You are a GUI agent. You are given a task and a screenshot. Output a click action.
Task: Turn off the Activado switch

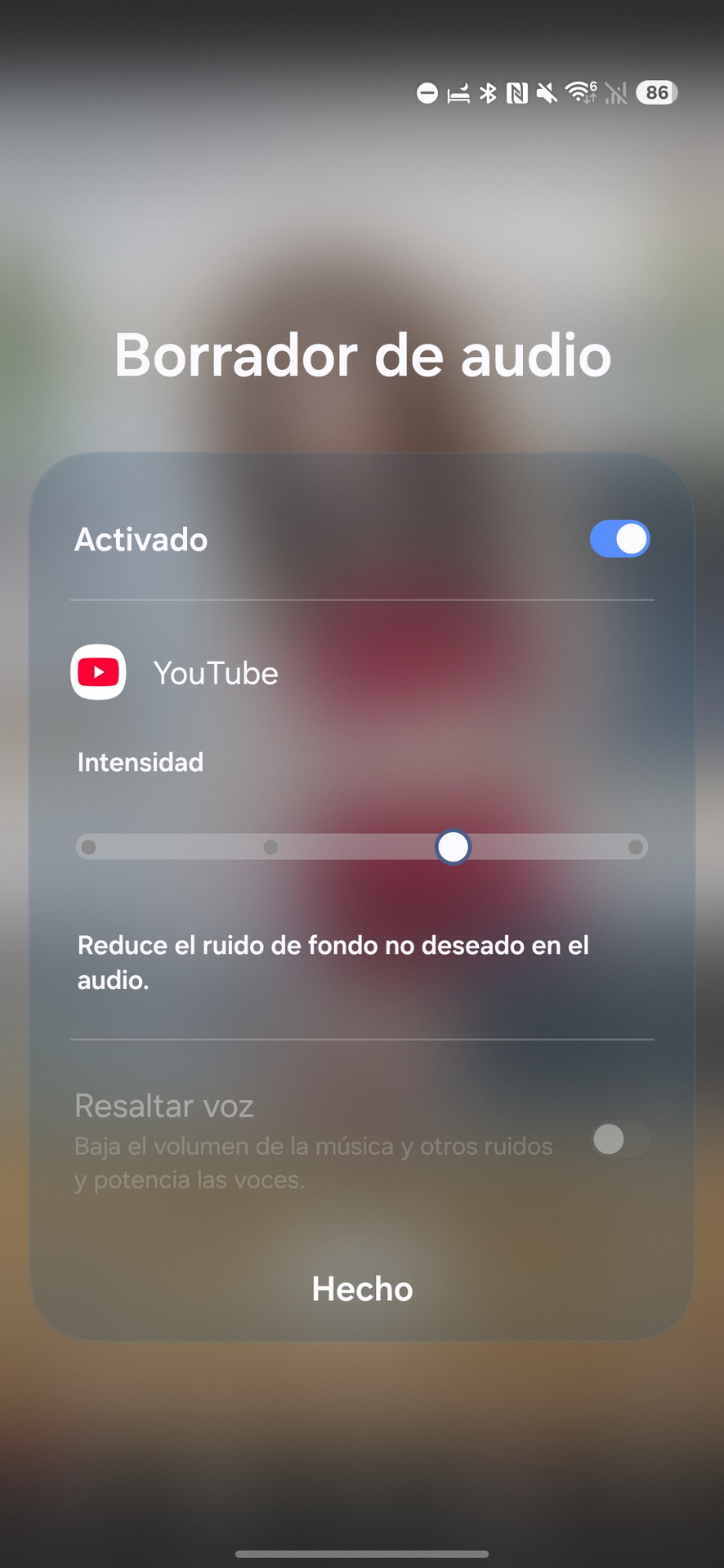click(619, 539)
